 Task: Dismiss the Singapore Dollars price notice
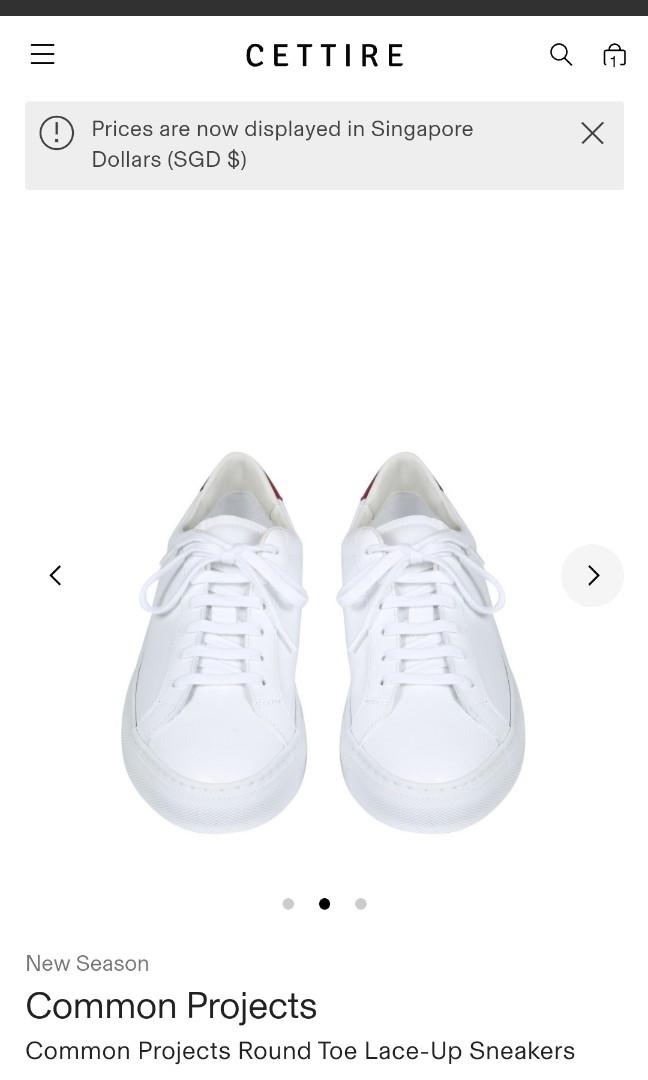[592, 133]
